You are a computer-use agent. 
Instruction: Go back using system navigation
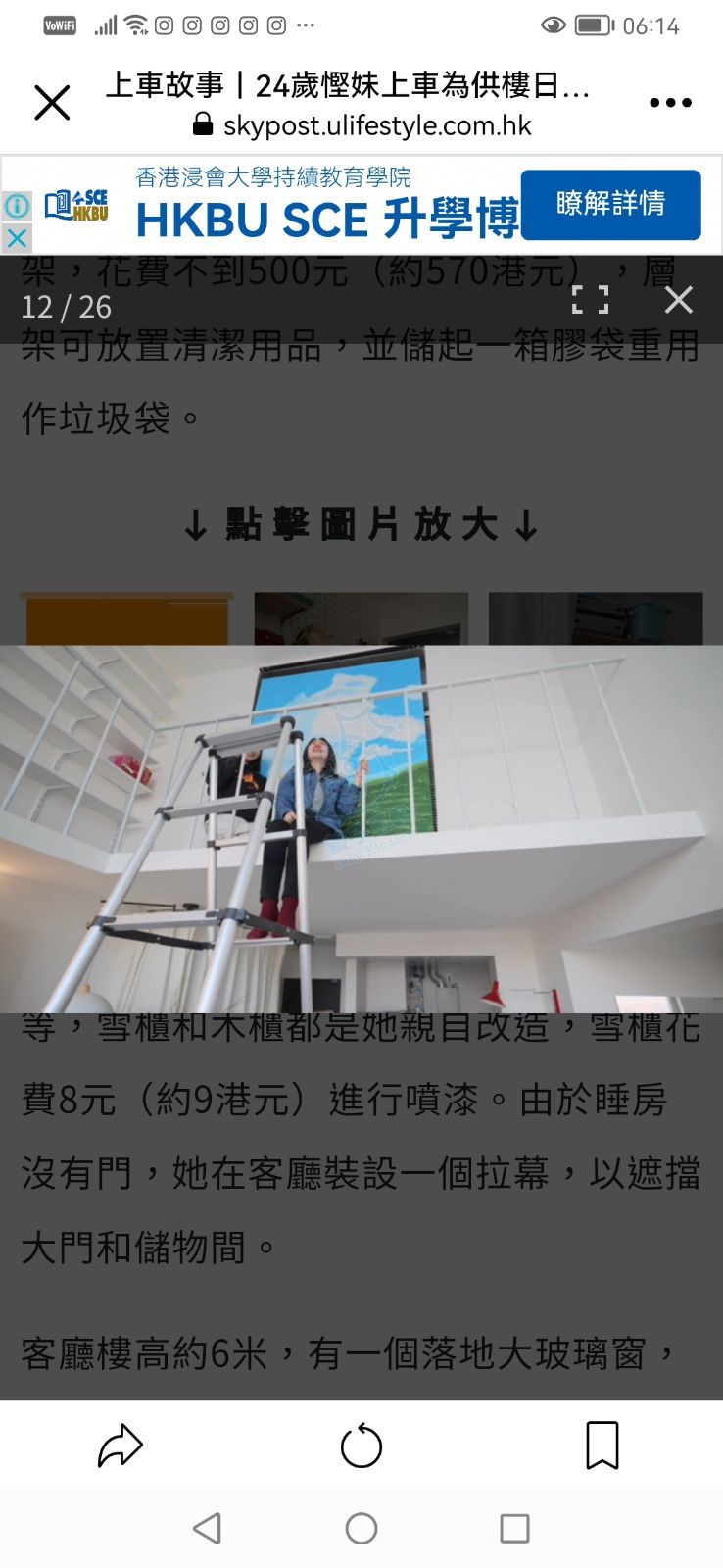pos(207,1528)
